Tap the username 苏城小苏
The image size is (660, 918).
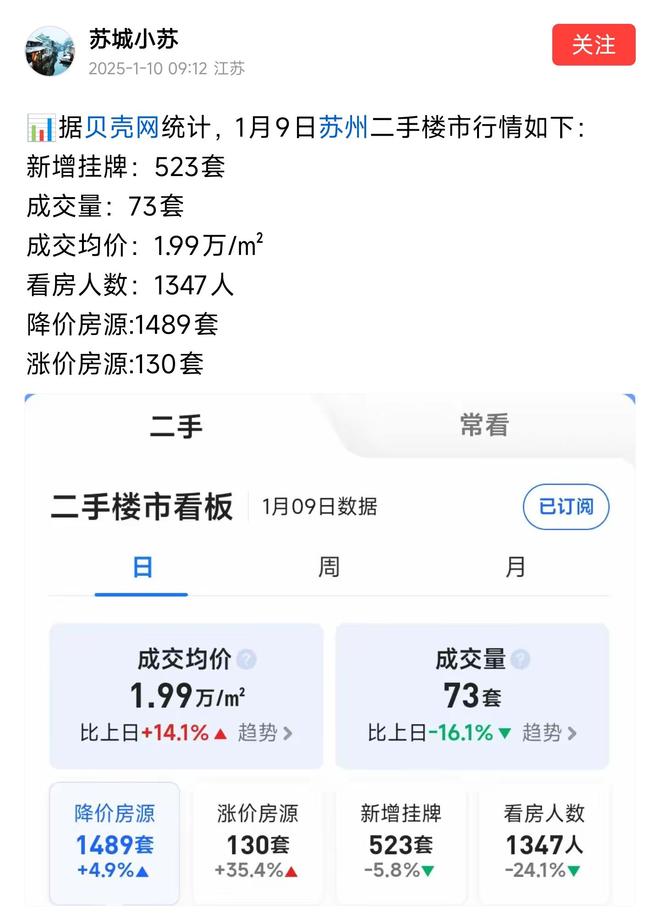coord(134,40)
